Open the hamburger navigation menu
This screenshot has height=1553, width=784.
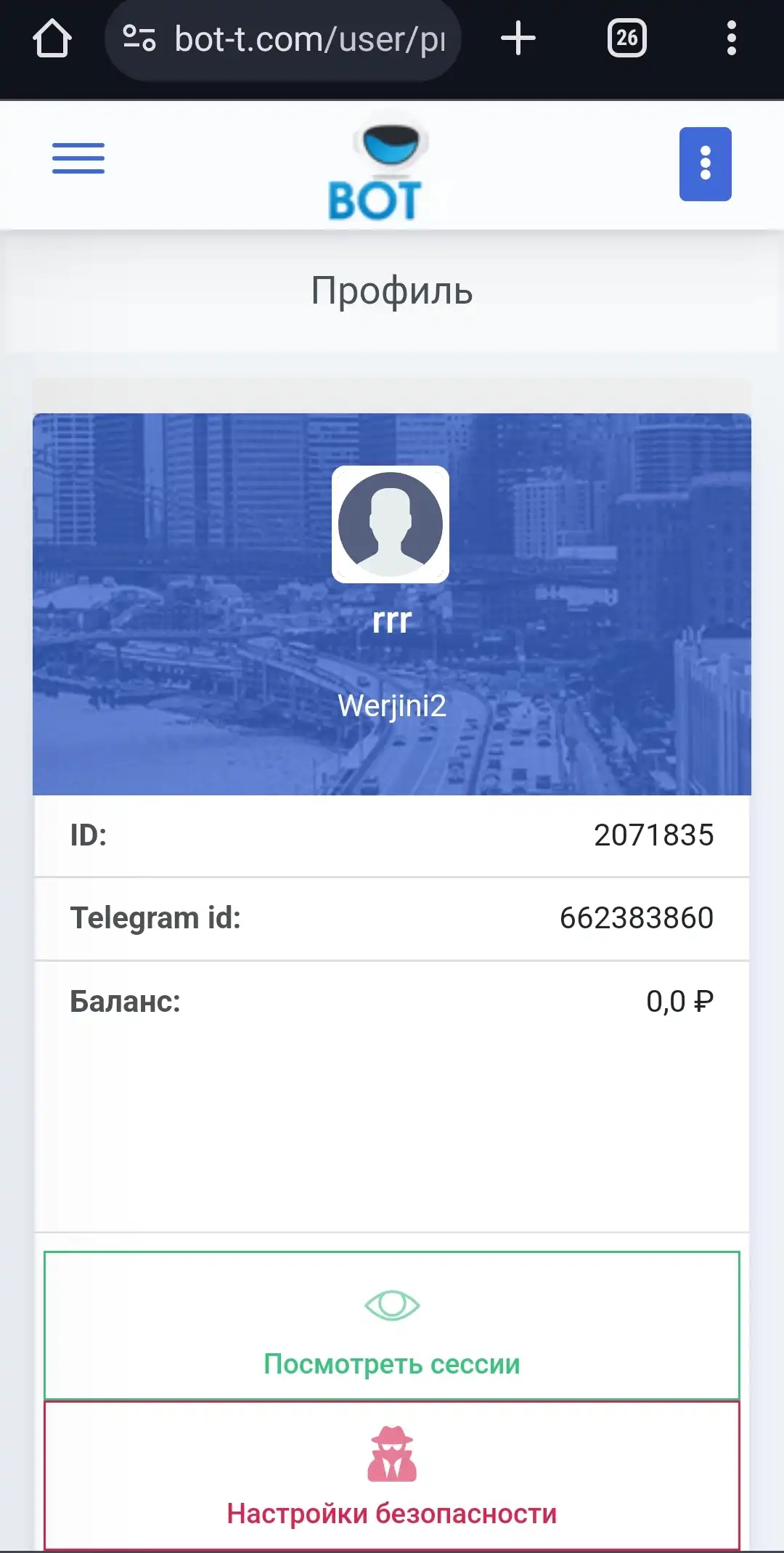[78, 158]
